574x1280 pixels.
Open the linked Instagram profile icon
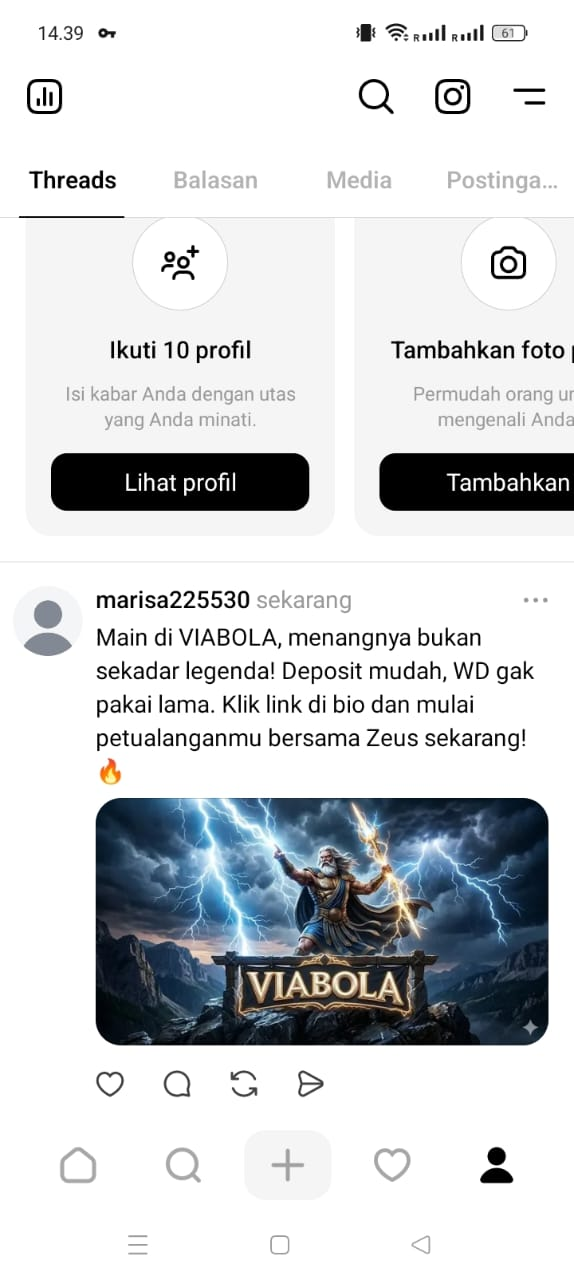pos(453,97)
